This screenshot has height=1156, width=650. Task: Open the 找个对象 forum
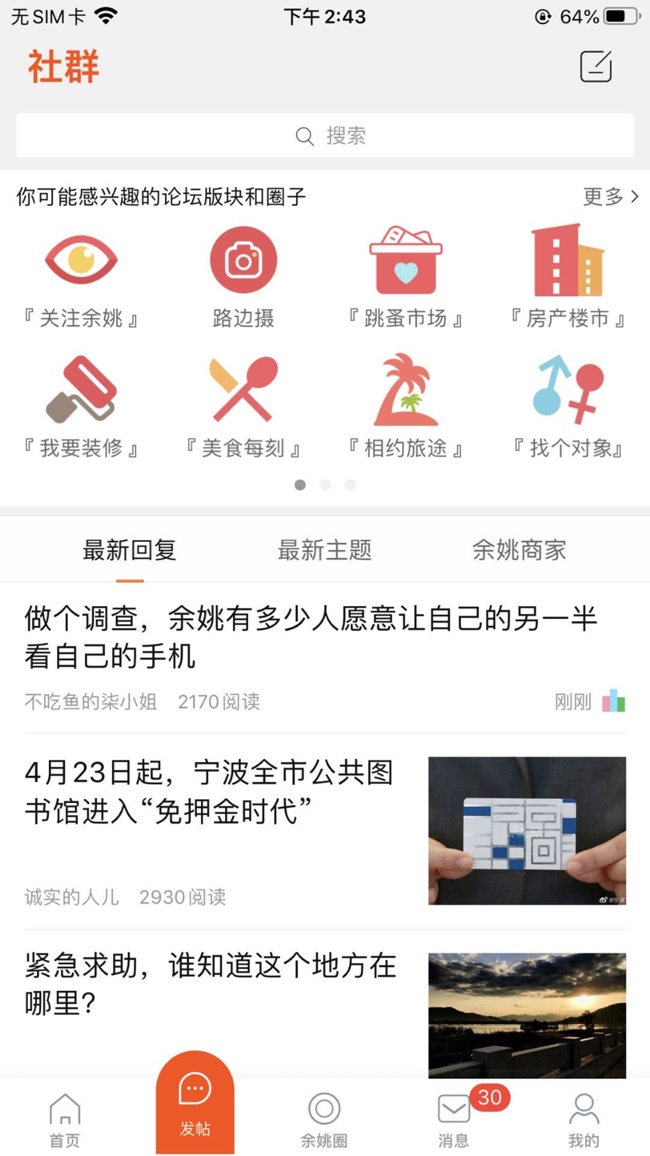coord(567,405)
